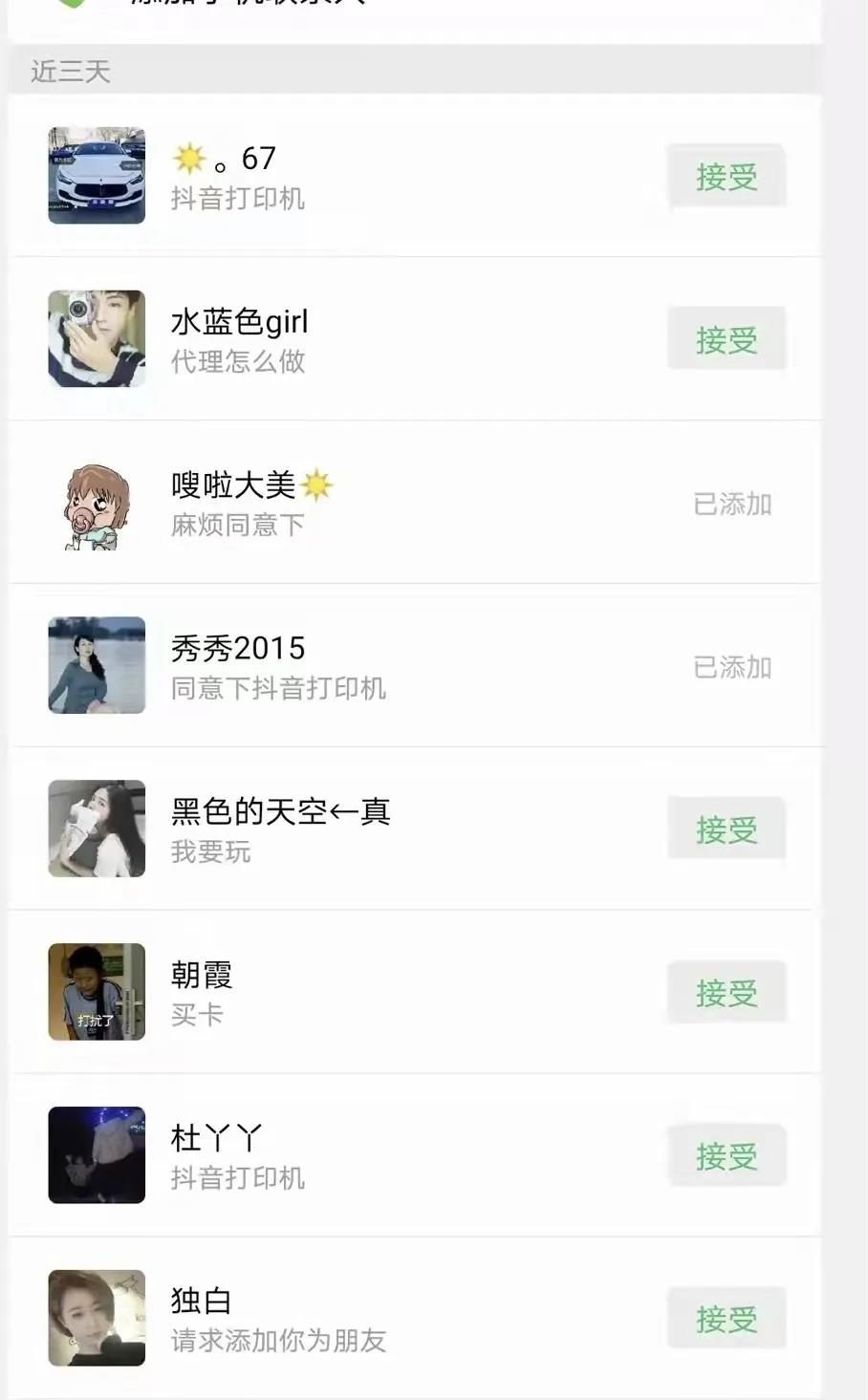
Task: Accept the request from 朝霞
Action: pyautogui.click(x=727, y=992)
